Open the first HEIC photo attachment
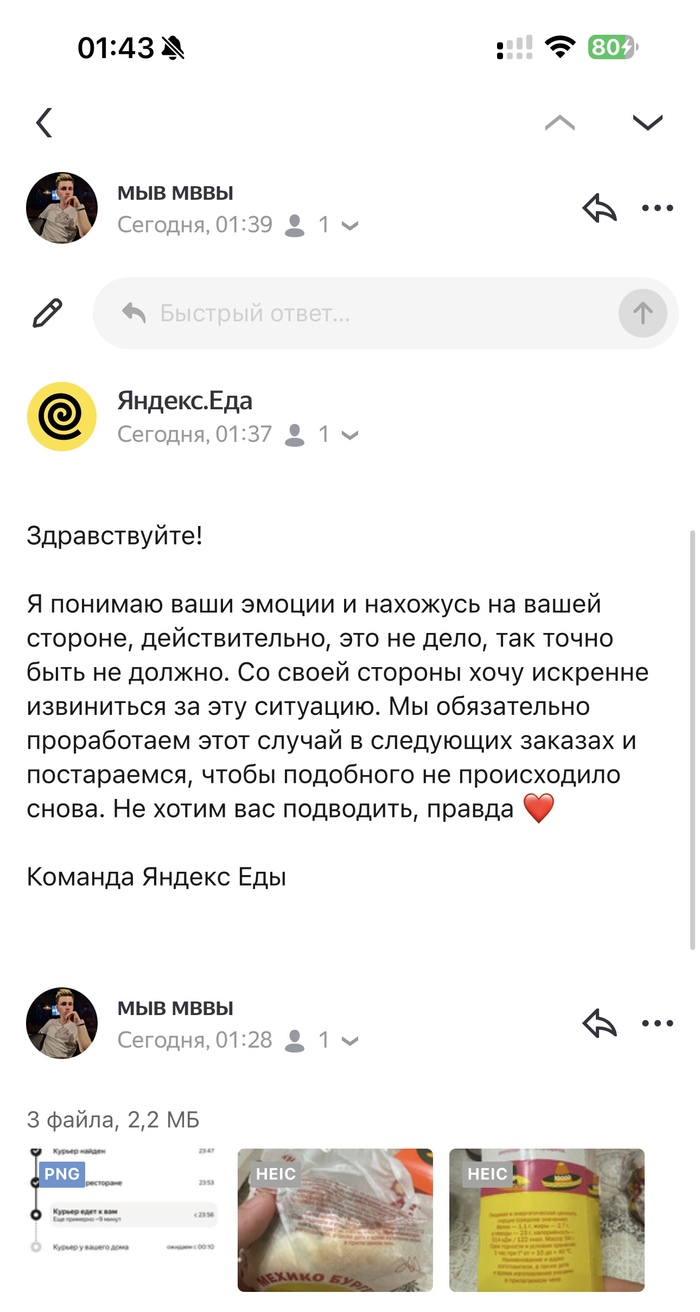This screenshot has width=700, height=1312. click(335, 1220)
